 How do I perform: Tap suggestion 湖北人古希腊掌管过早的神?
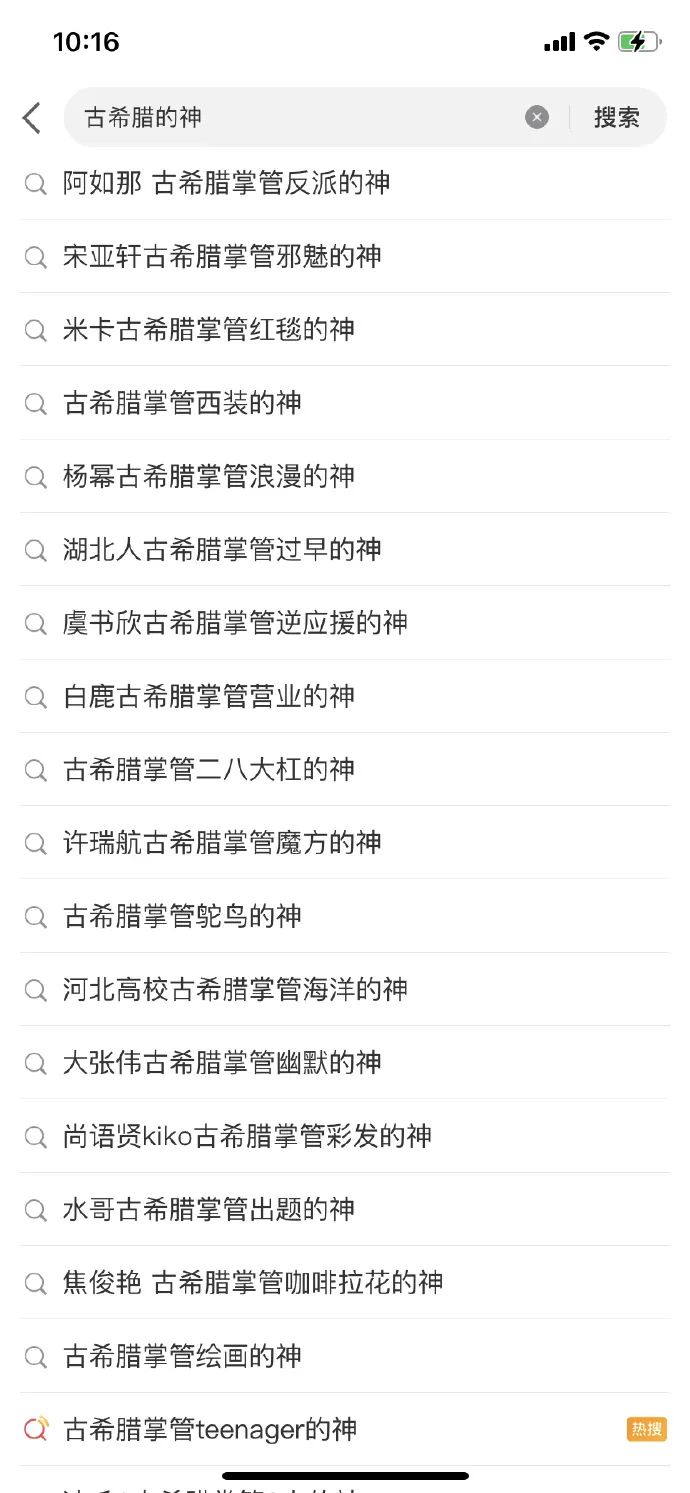tap(345, 550)
